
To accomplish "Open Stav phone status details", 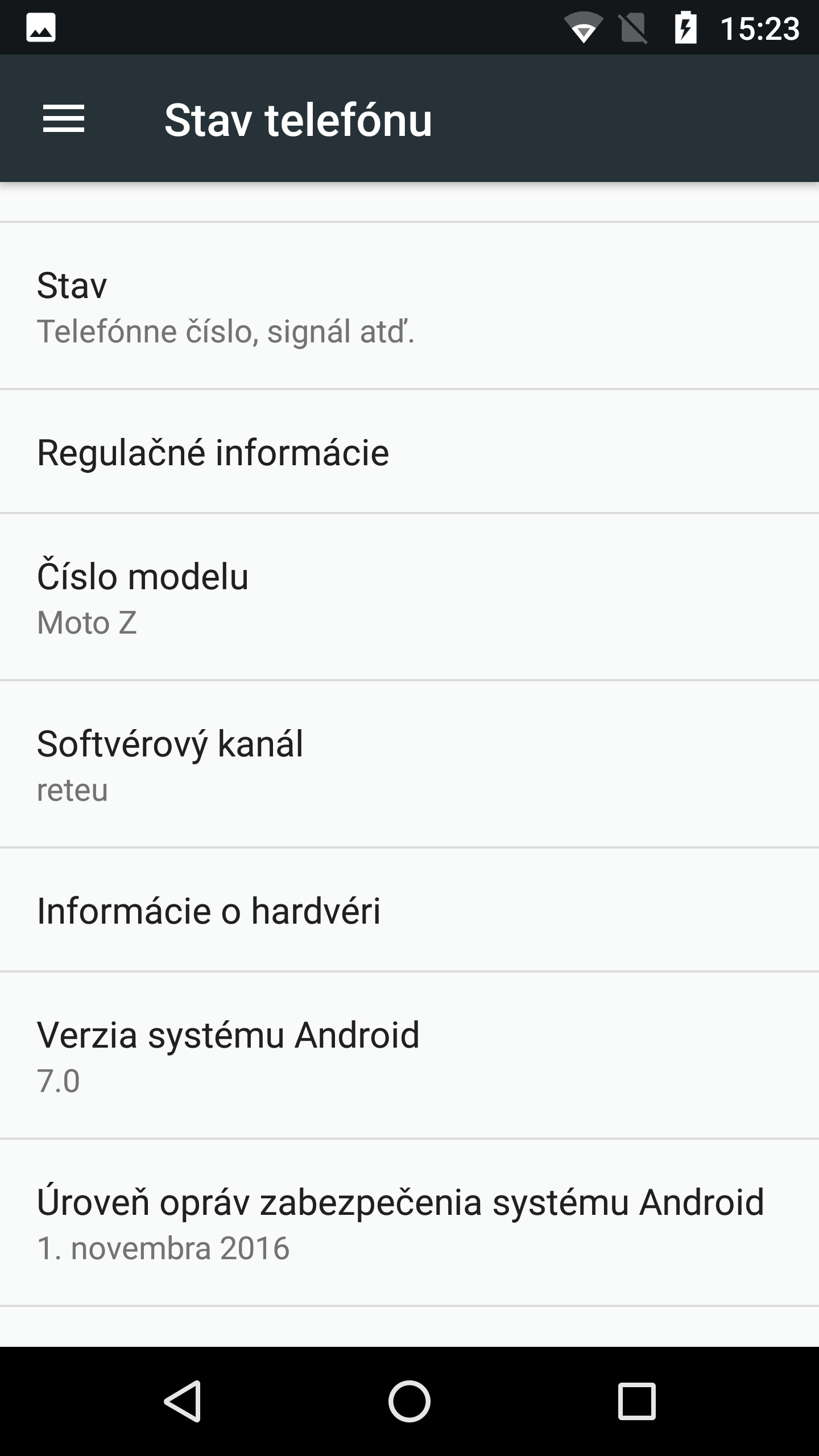I will [x=409, y=306].
